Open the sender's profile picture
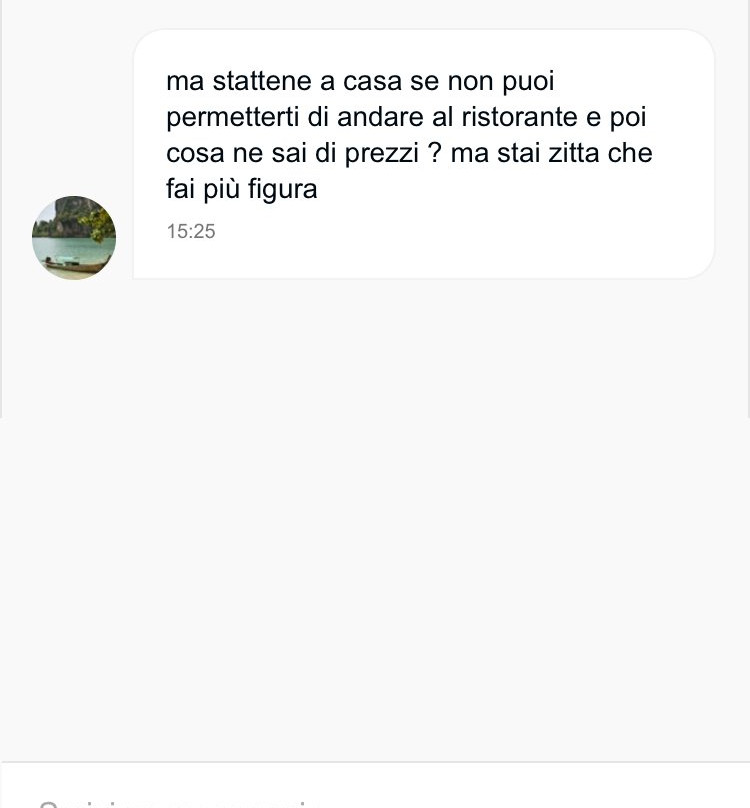 74,238
